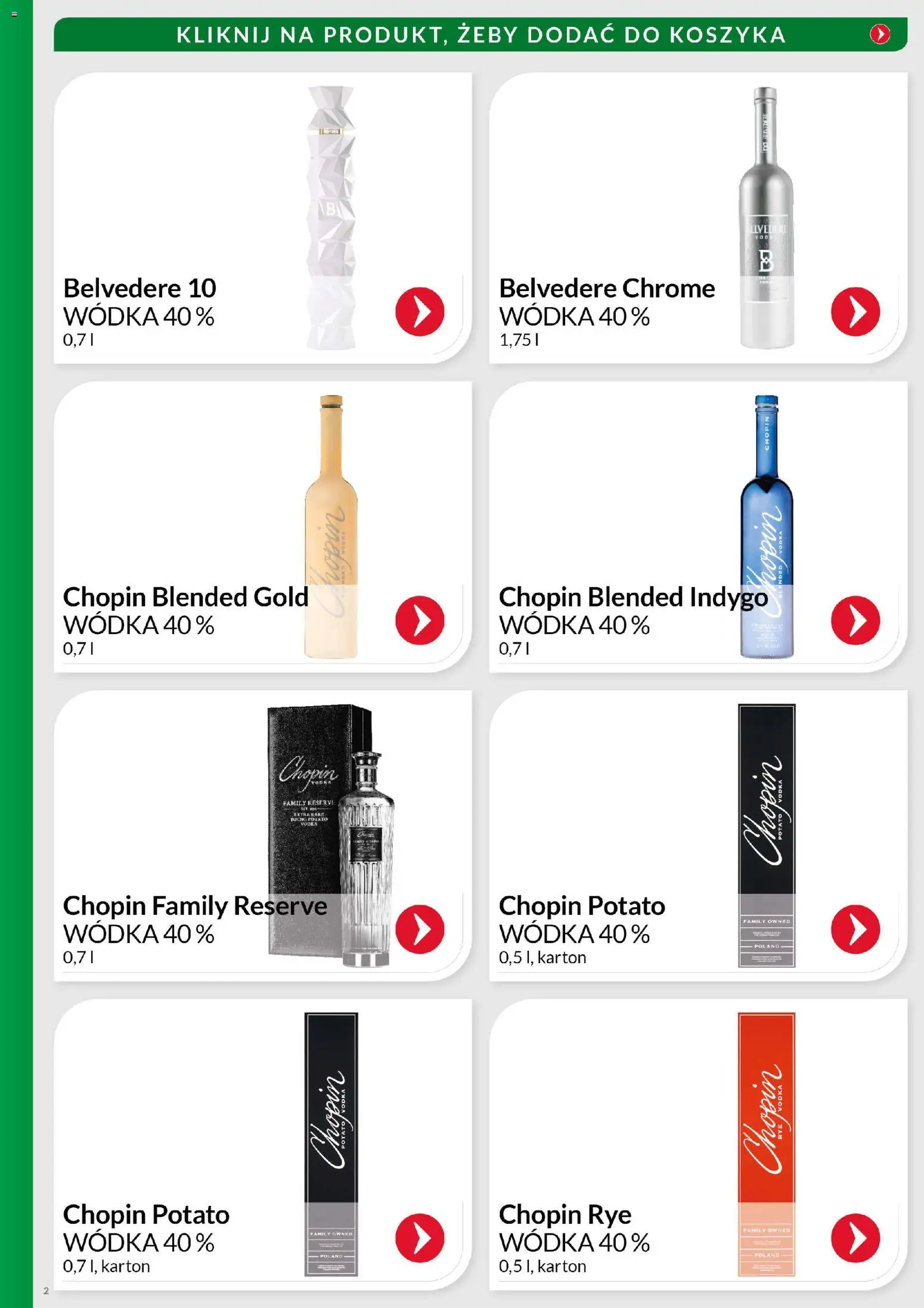Click the red arrow in the green header banner
The image size is (924, 1308).
click(x=878, y=35)
